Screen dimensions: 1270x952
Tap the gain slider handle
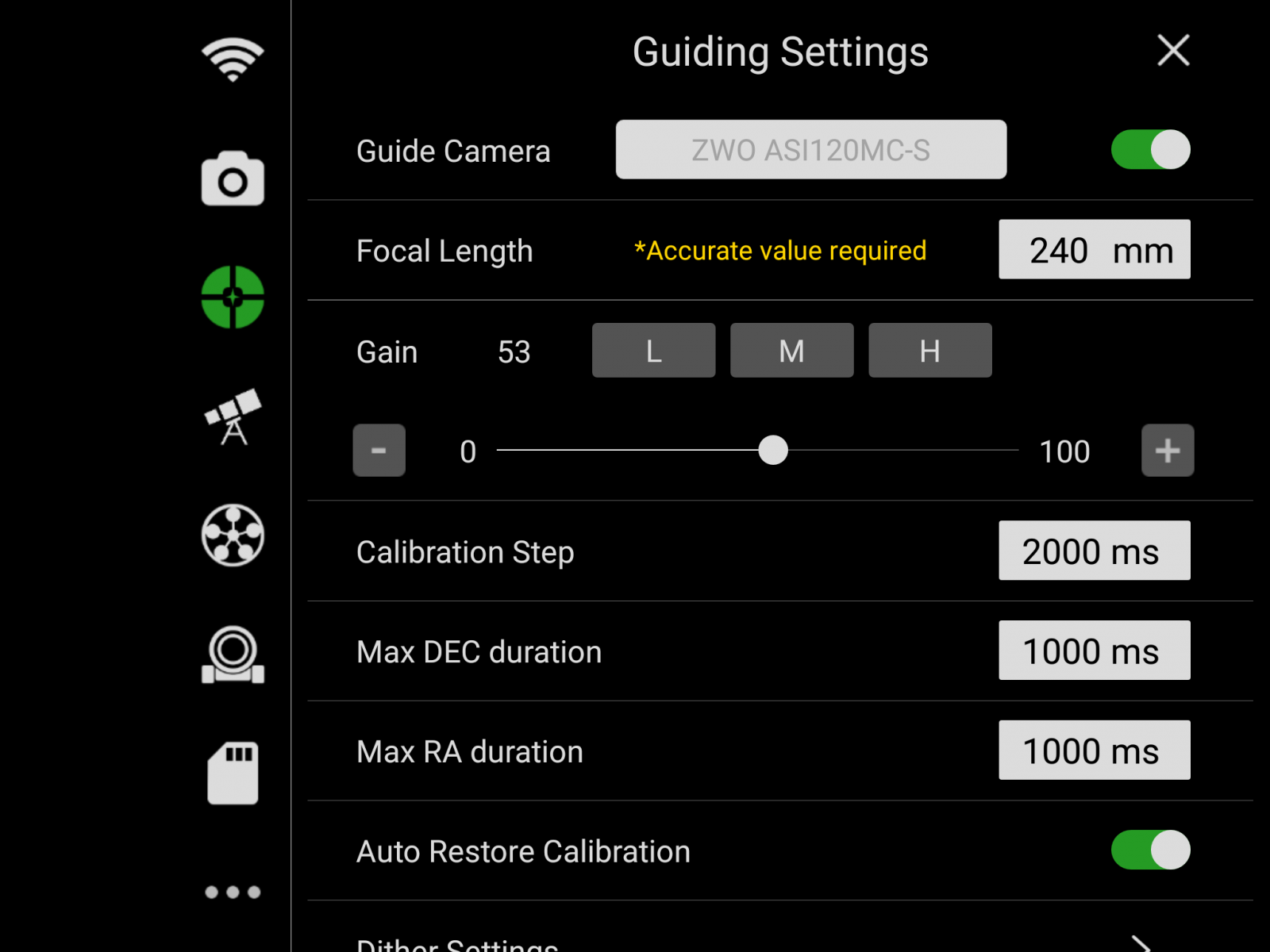[773, 450]
